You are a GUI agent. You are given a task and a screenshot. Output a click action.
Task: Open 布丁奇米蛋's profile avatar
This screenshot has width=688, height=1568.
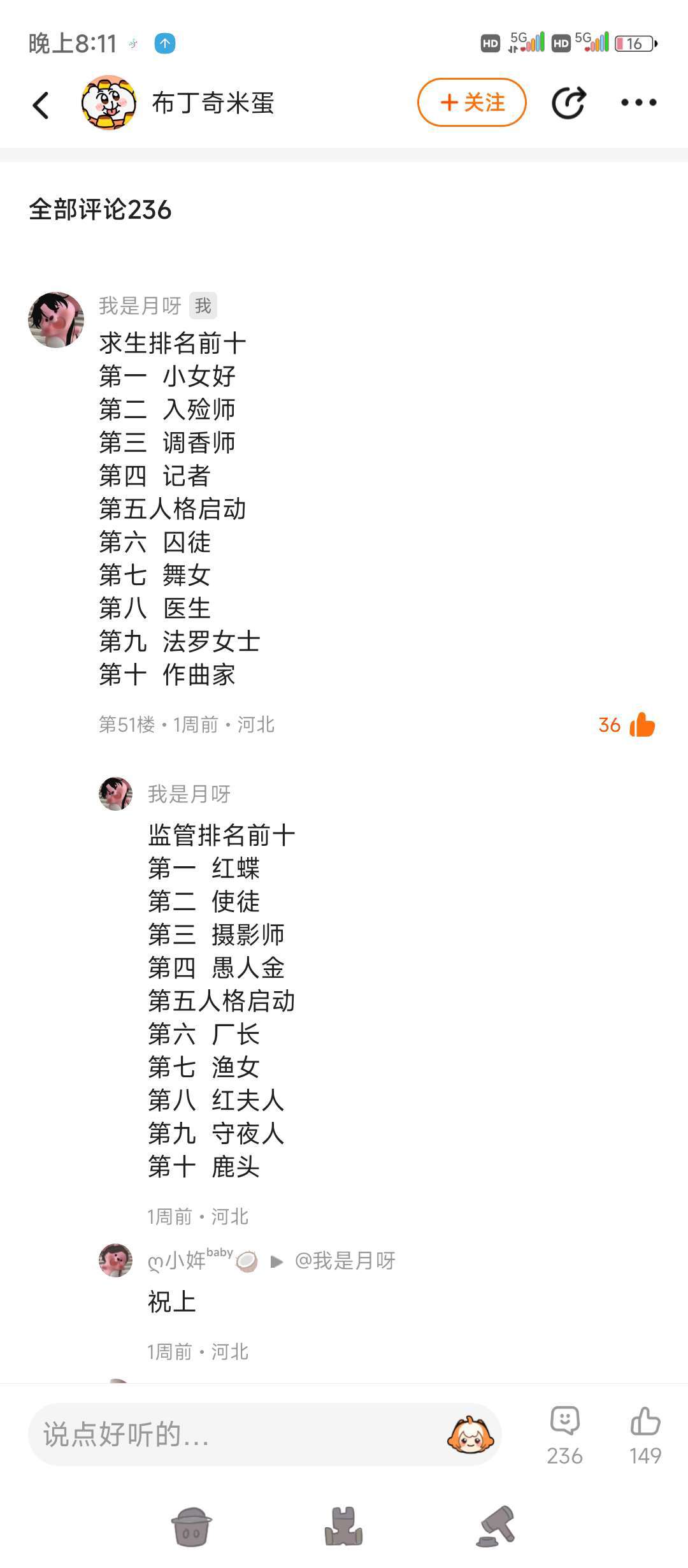click(109, 103)
